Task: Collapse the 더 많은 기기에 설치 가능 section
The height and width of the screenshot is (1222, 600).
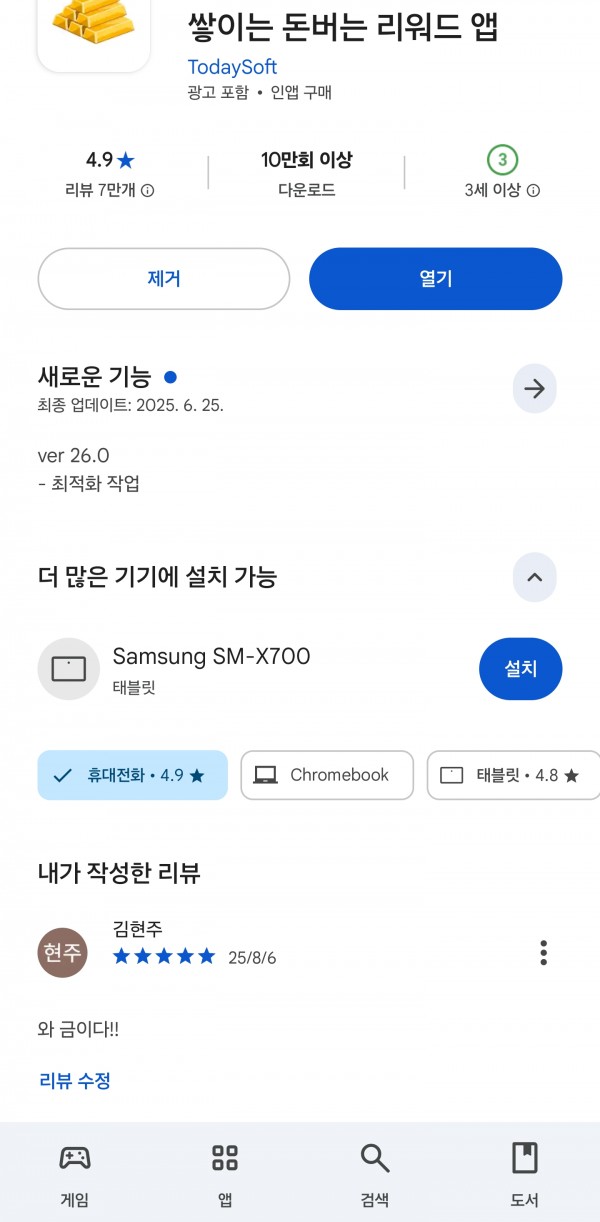Action: point(535,577)
